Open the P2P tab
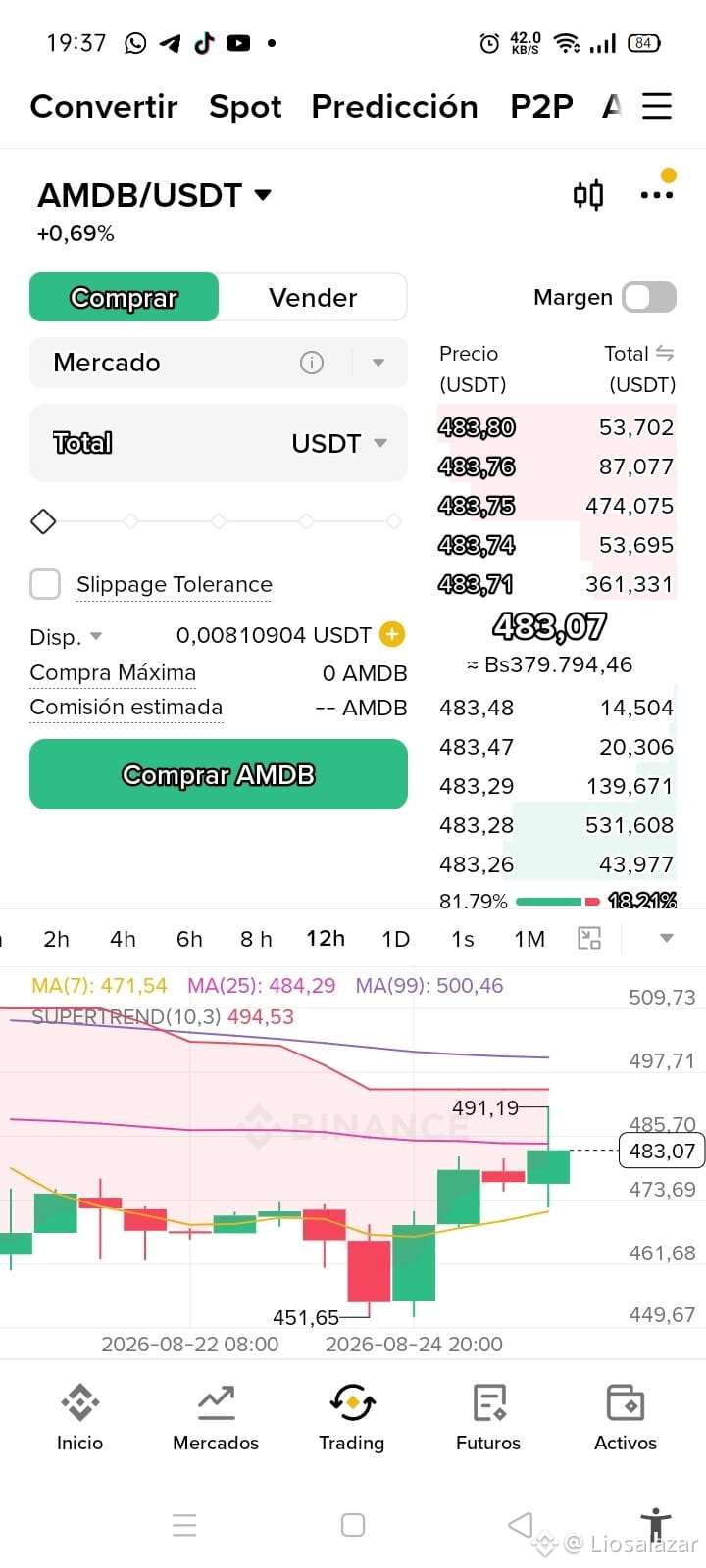The height and width of the screenshot is (1568, 706). [x=541, y=106]
